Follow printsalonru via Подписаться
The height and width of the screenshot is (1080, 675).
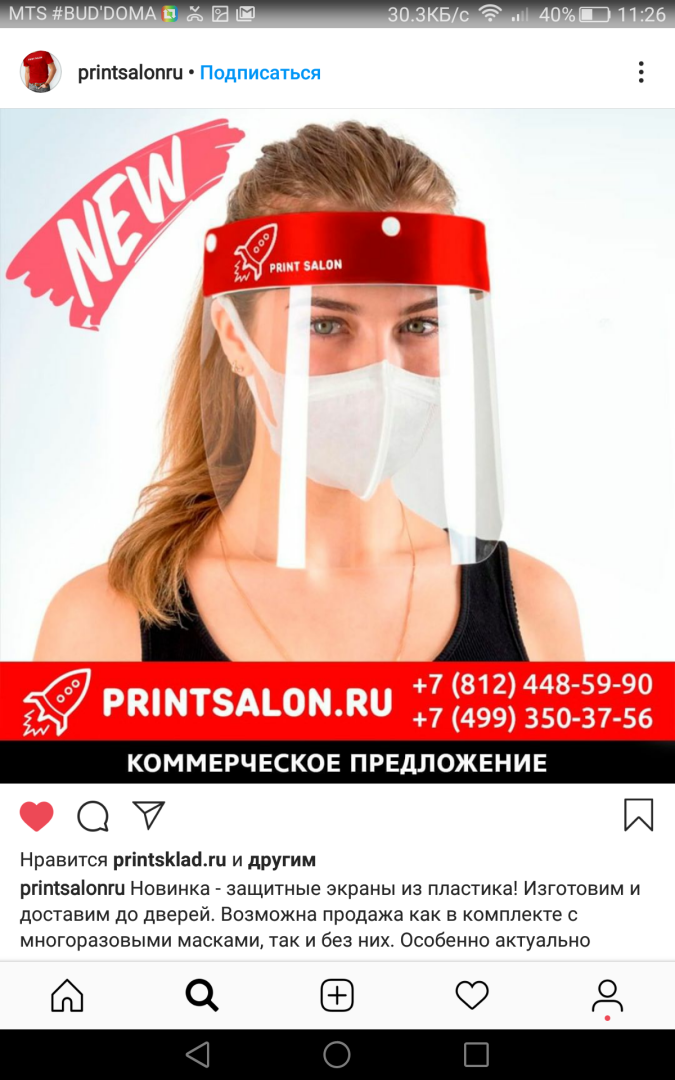260,73
